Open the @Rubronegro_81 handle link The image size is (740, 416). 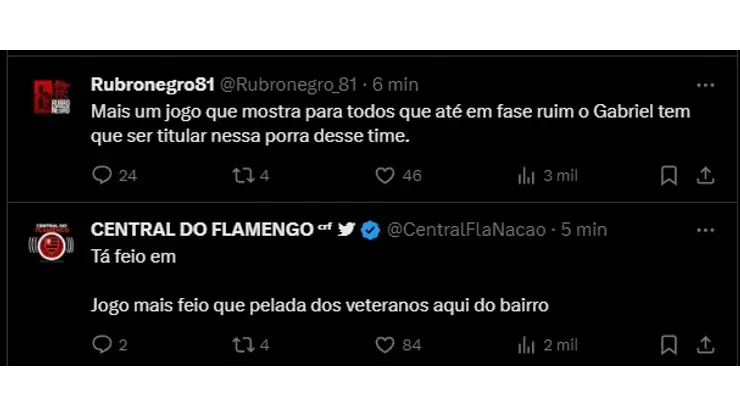[x=287, y=84]
